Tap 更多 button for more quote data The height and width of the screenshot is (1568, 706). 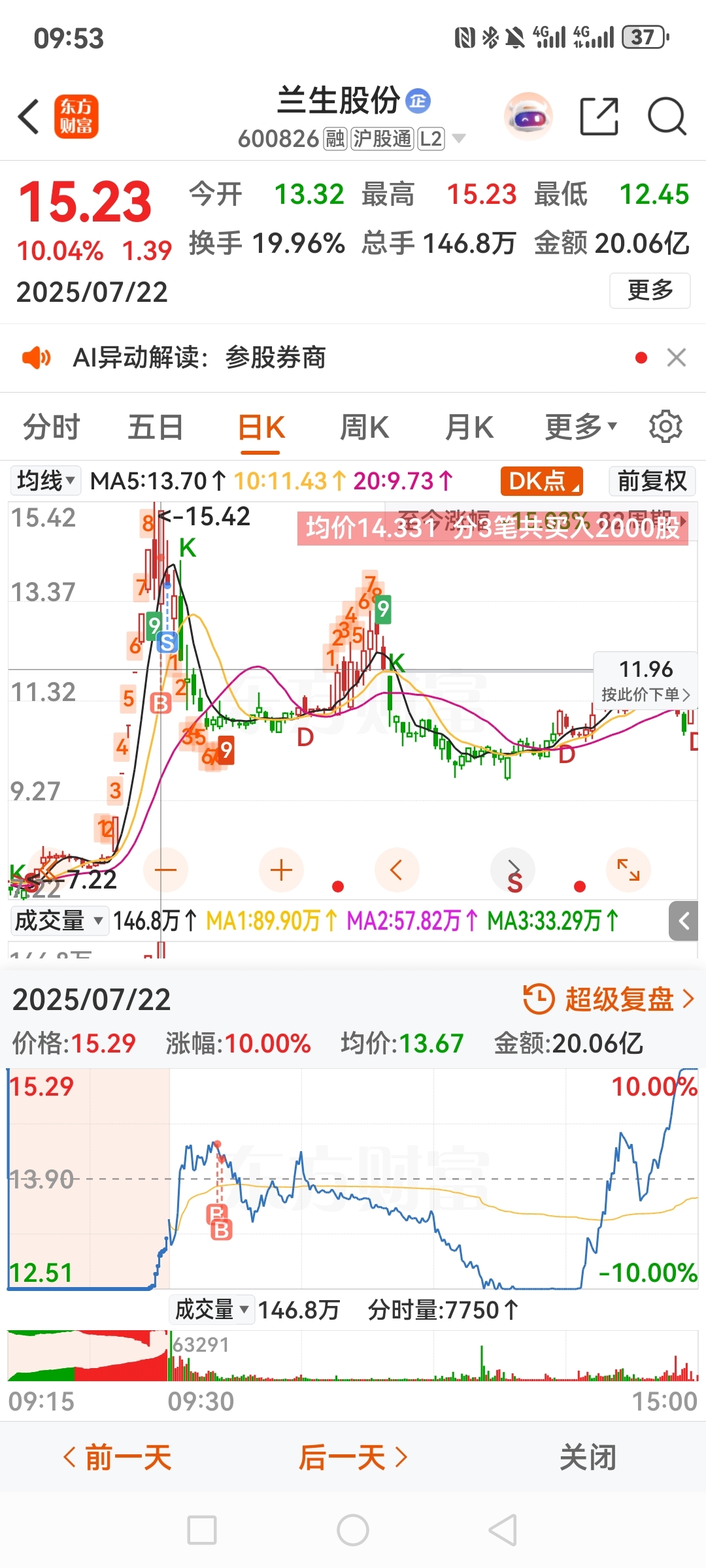pos(650,290)
